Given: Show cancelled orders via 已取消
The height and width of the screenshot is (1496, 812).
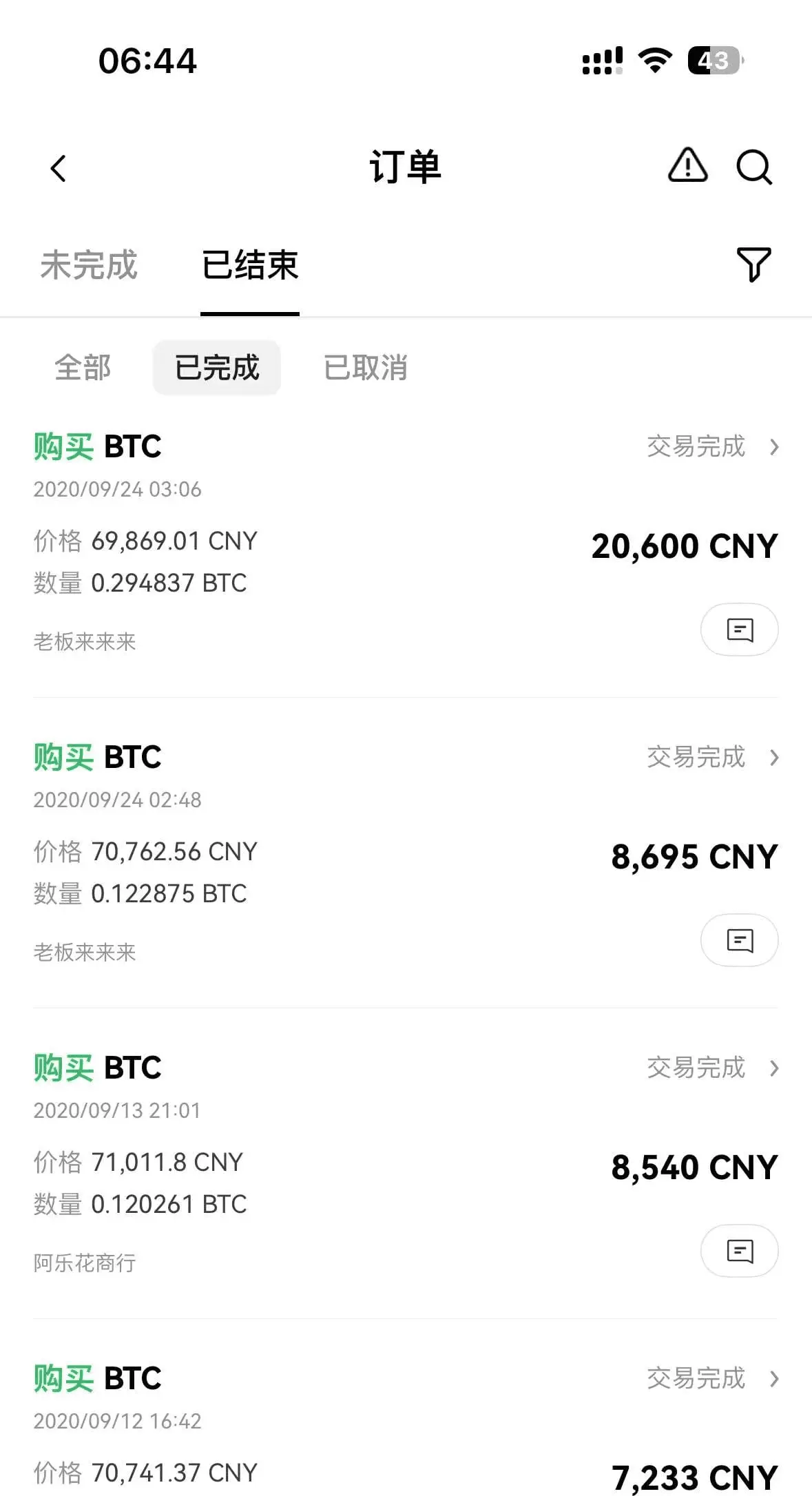Looking at the screenshot, I should 366,367.
